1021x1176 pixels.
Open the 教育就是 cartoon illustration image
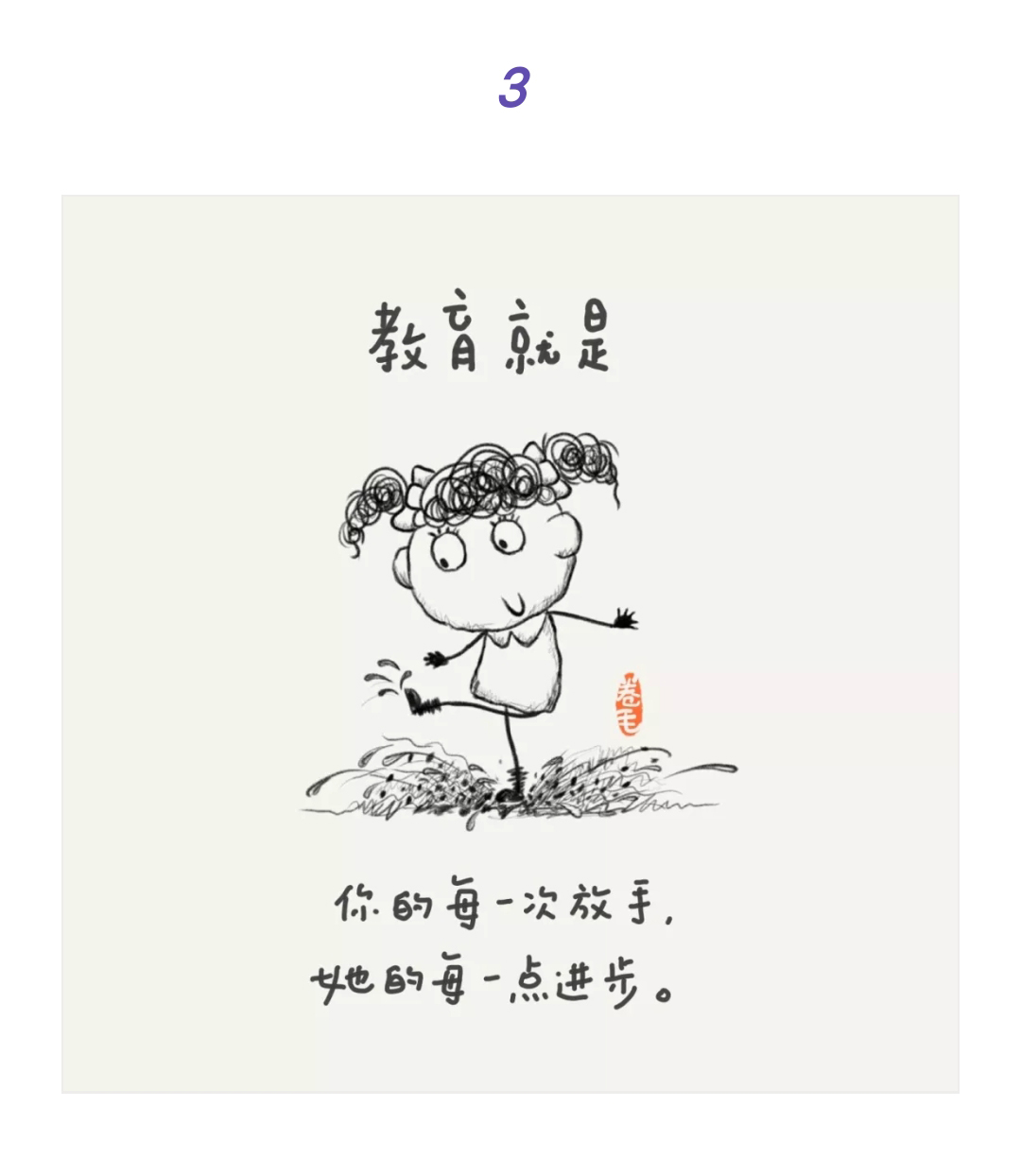510,644
